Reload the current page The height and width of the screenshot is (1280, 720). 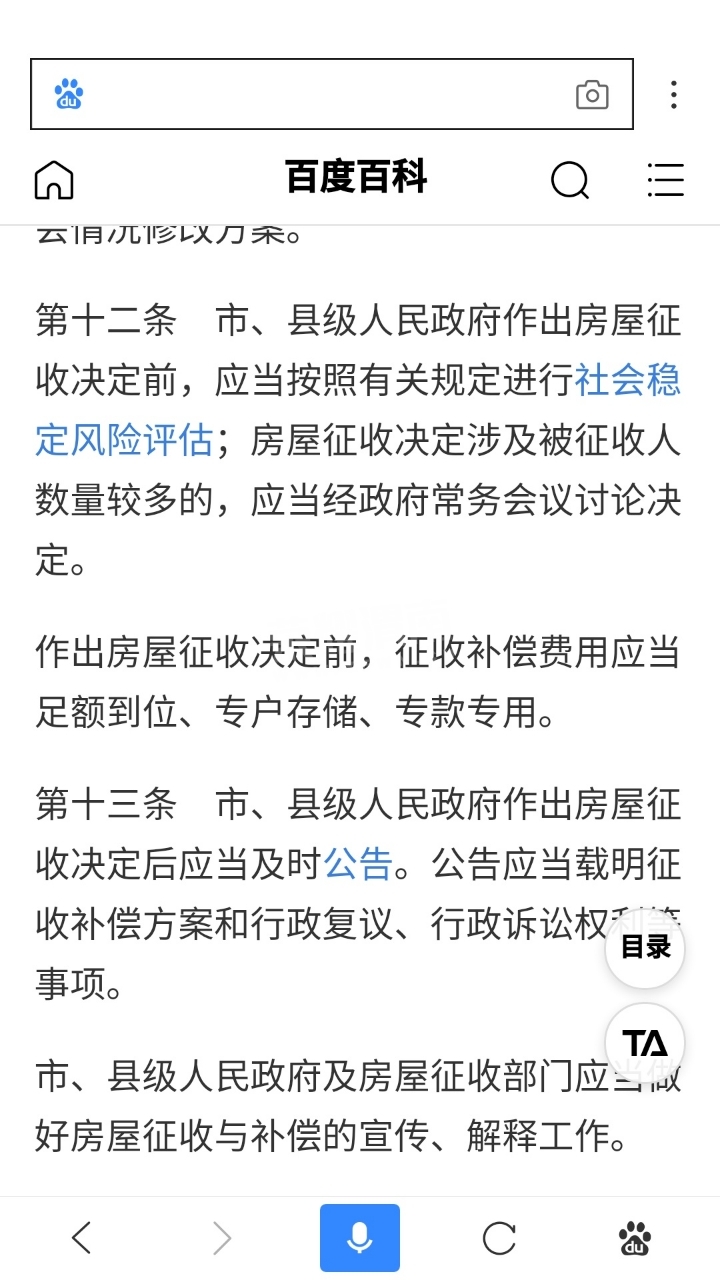tap(499, 1238)
